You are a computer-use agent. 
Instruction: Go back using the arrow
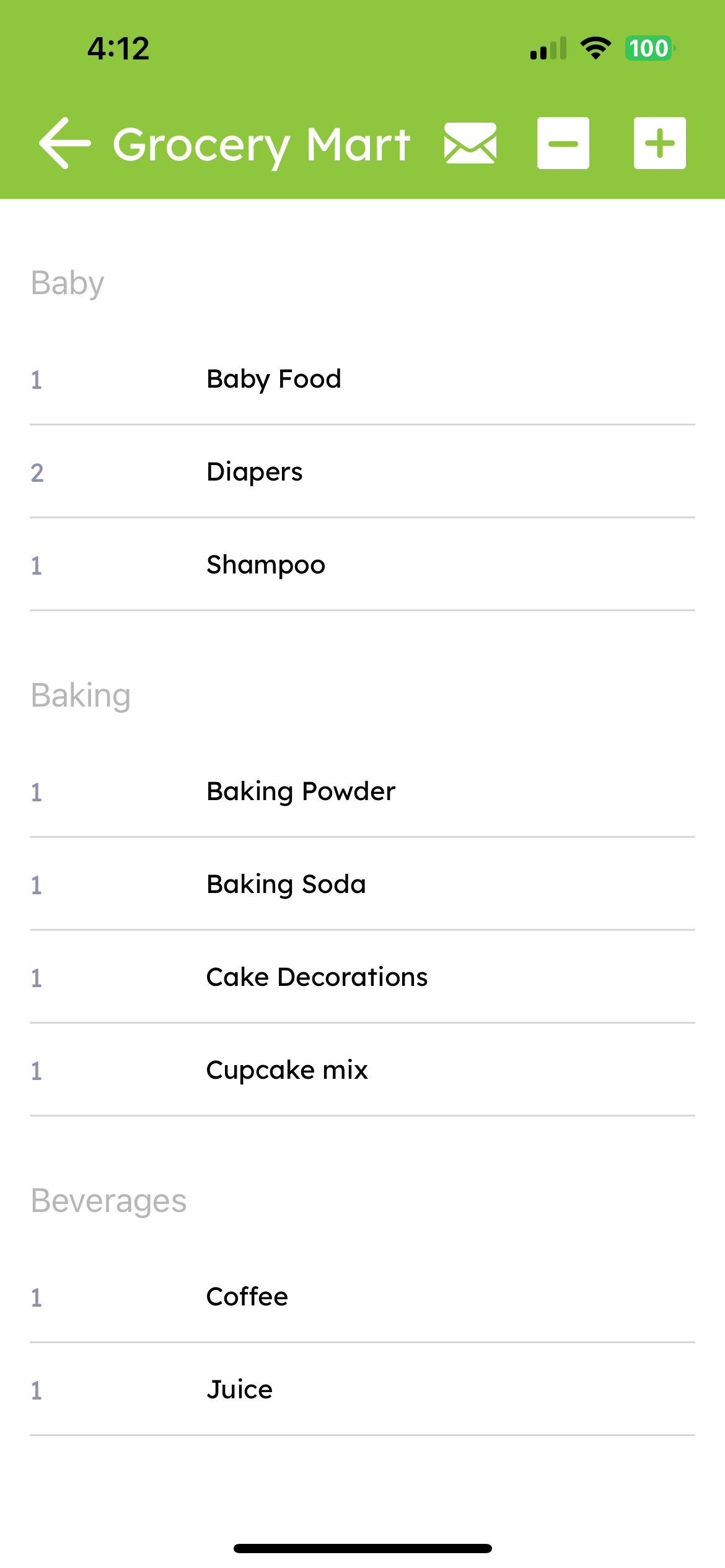tap(64, 143)
